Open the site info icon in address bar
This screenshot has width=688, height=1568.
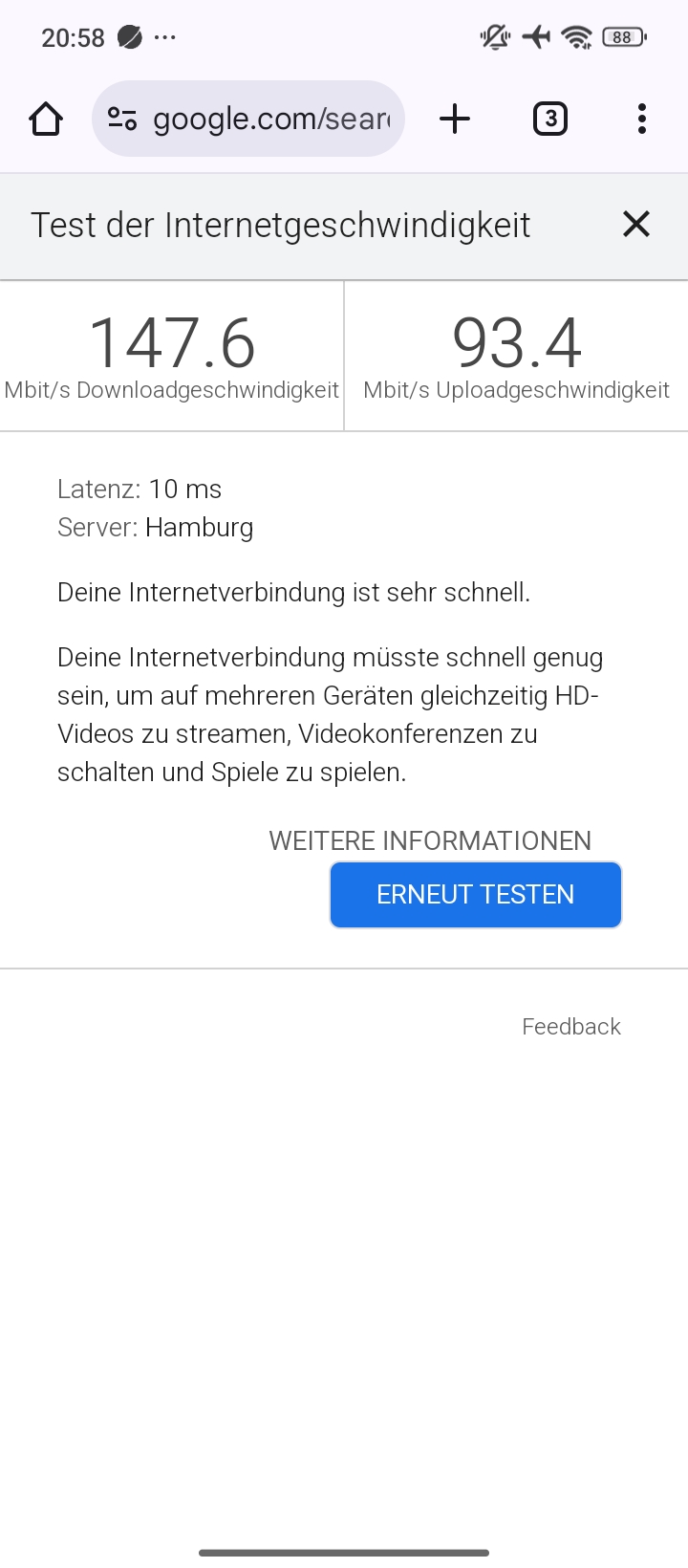[x=122, y=119]
